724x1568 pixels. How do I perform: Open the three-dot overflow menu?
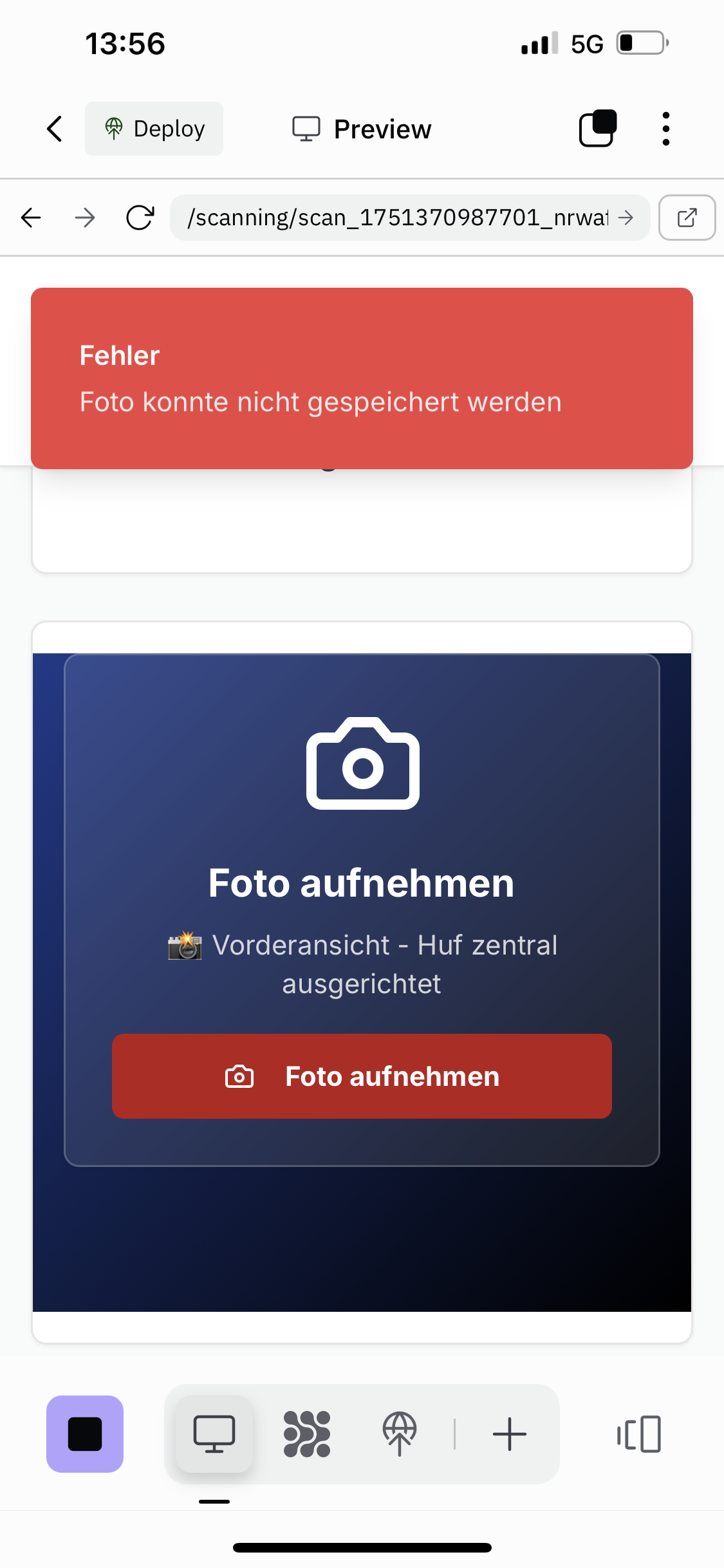665,129
